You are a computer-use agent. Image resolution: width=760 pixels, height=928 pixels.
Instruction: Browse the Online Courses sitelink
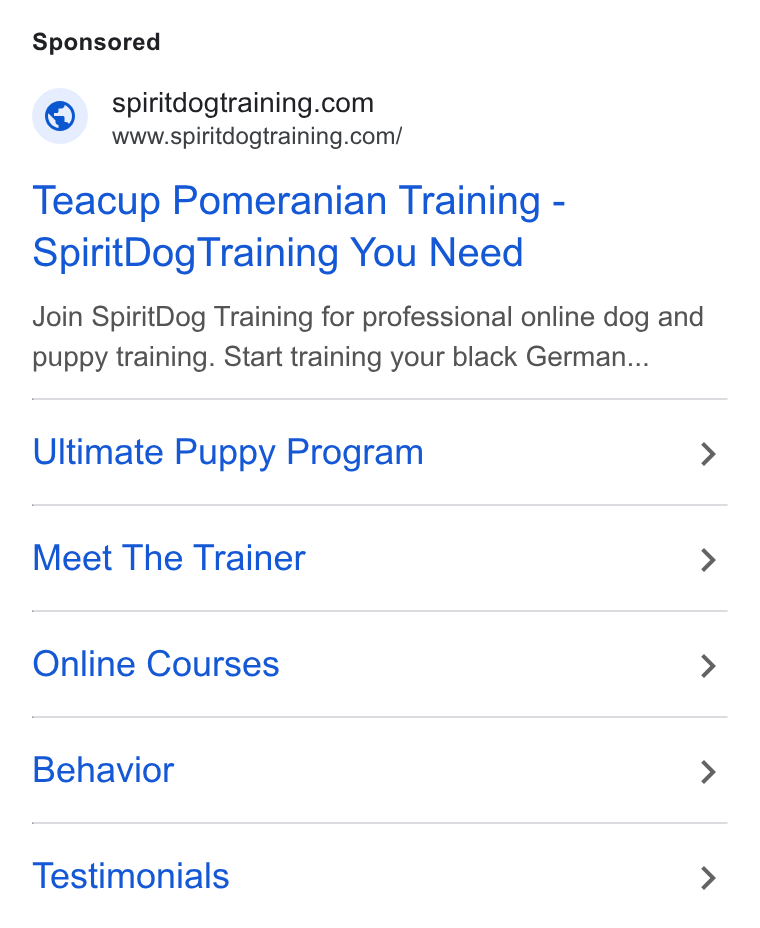tap(379, 665)
